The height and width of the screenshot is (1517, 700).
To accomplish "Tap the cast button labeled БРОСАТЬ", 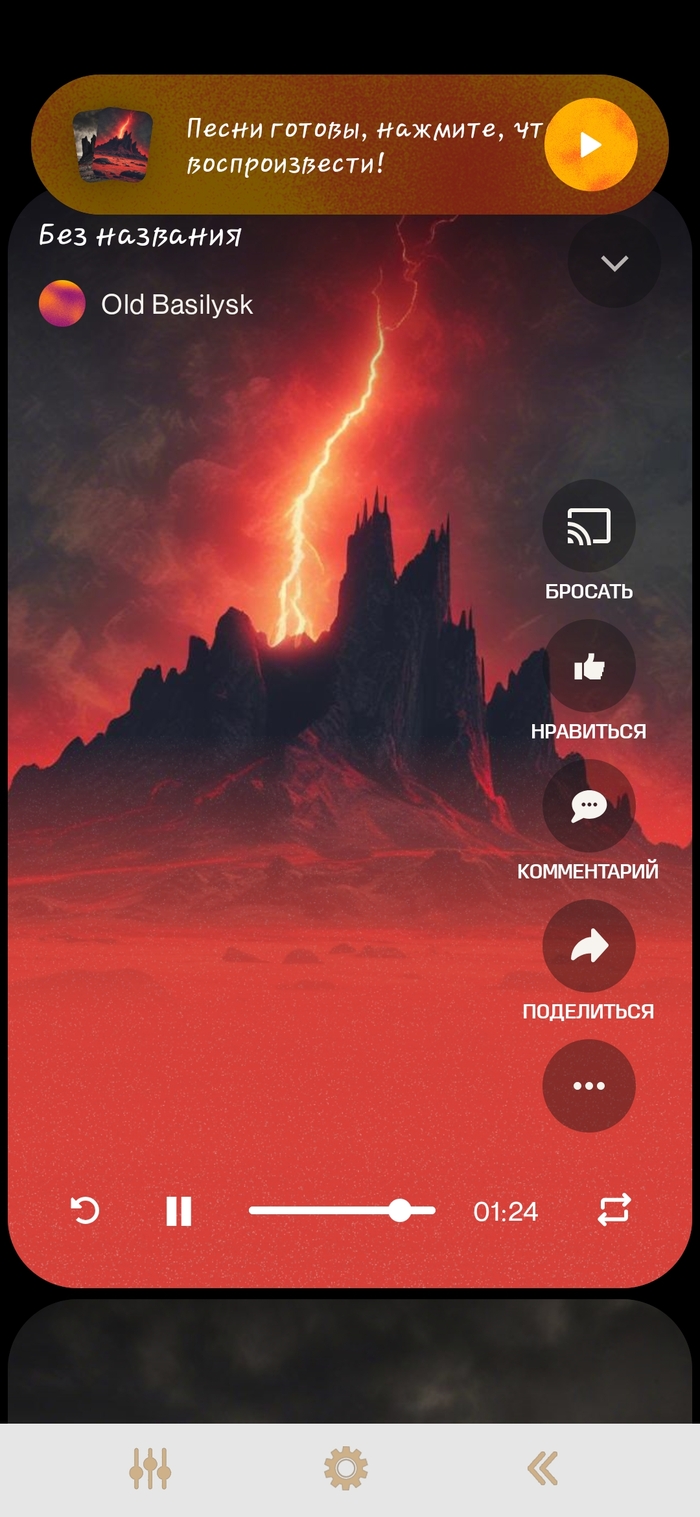I will pyautogui.click(x=588, y=526).
